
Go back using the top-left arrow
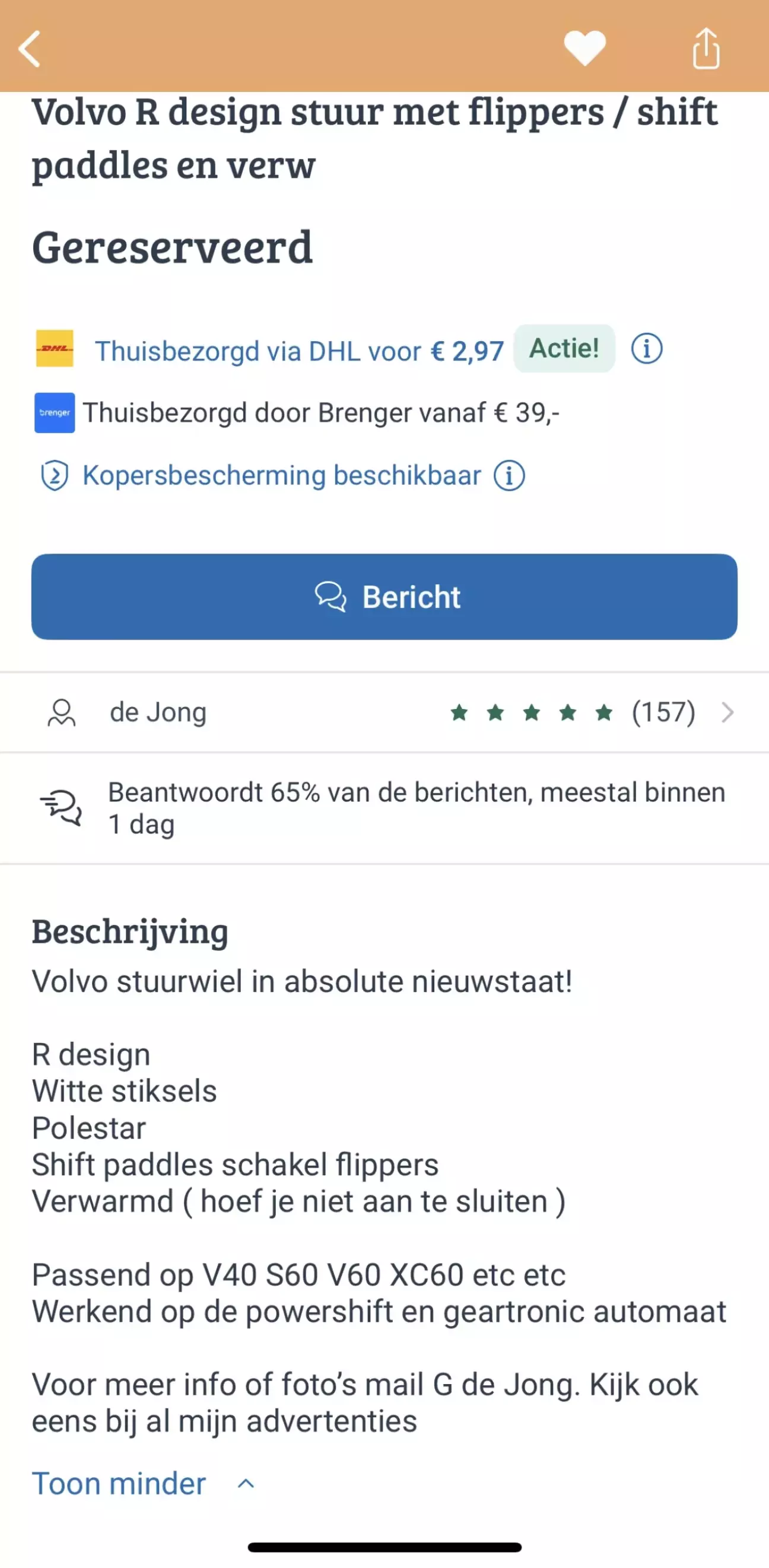pyautogui.click(x=29, y=48)
